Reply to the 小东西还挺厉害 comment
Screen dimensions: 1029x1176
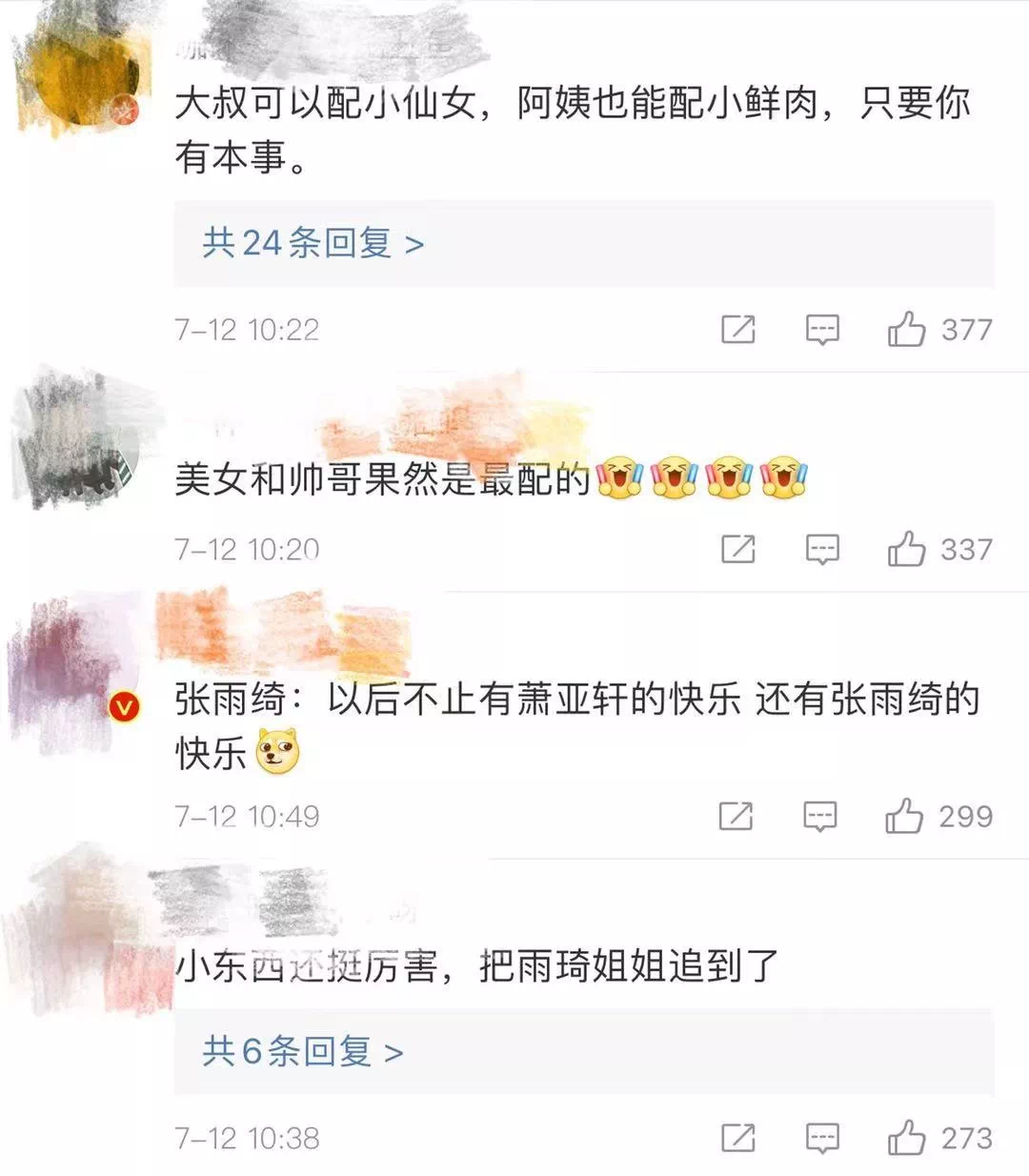(822, 1139)
